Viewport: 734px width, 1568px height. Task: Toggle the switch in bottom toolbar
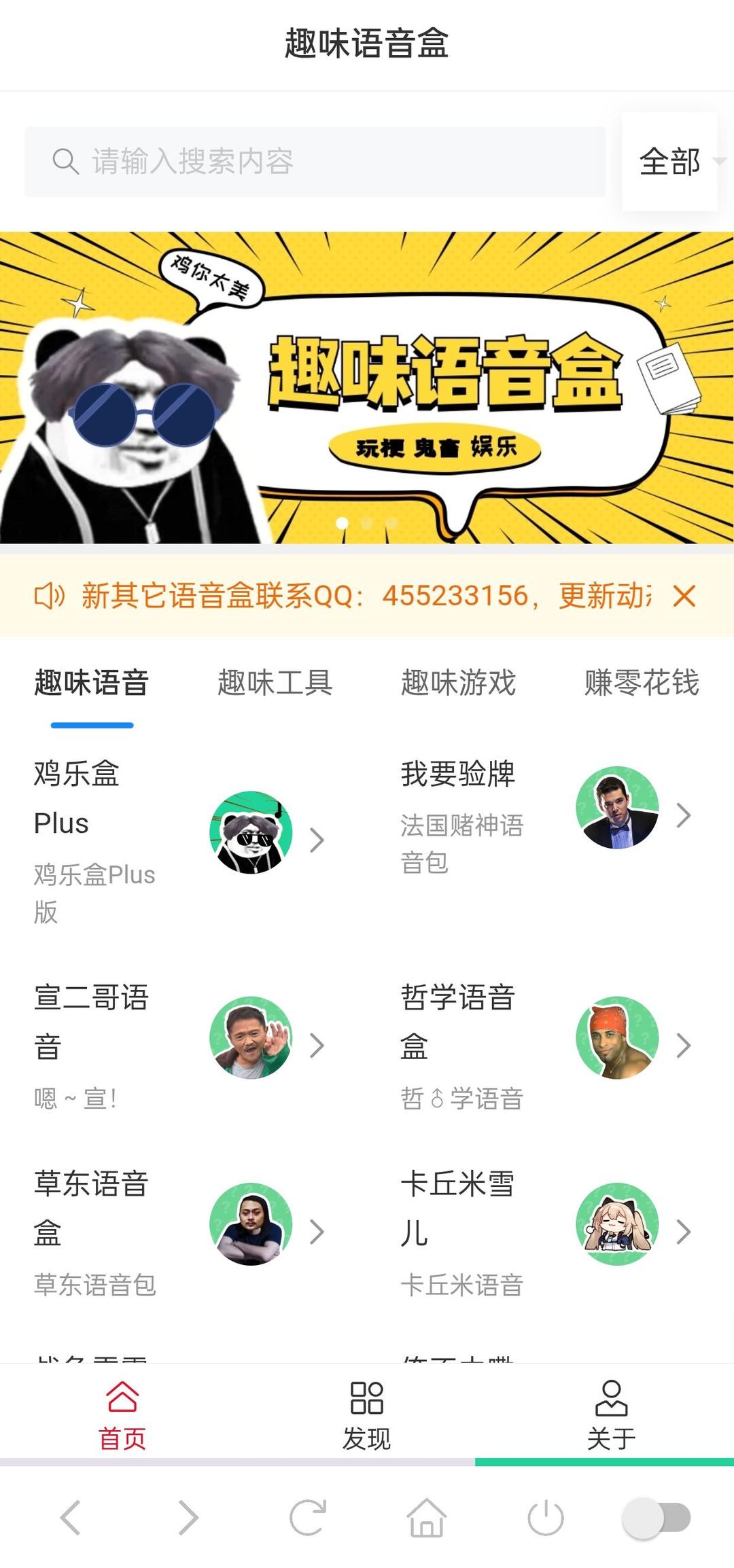[657, 1518]
